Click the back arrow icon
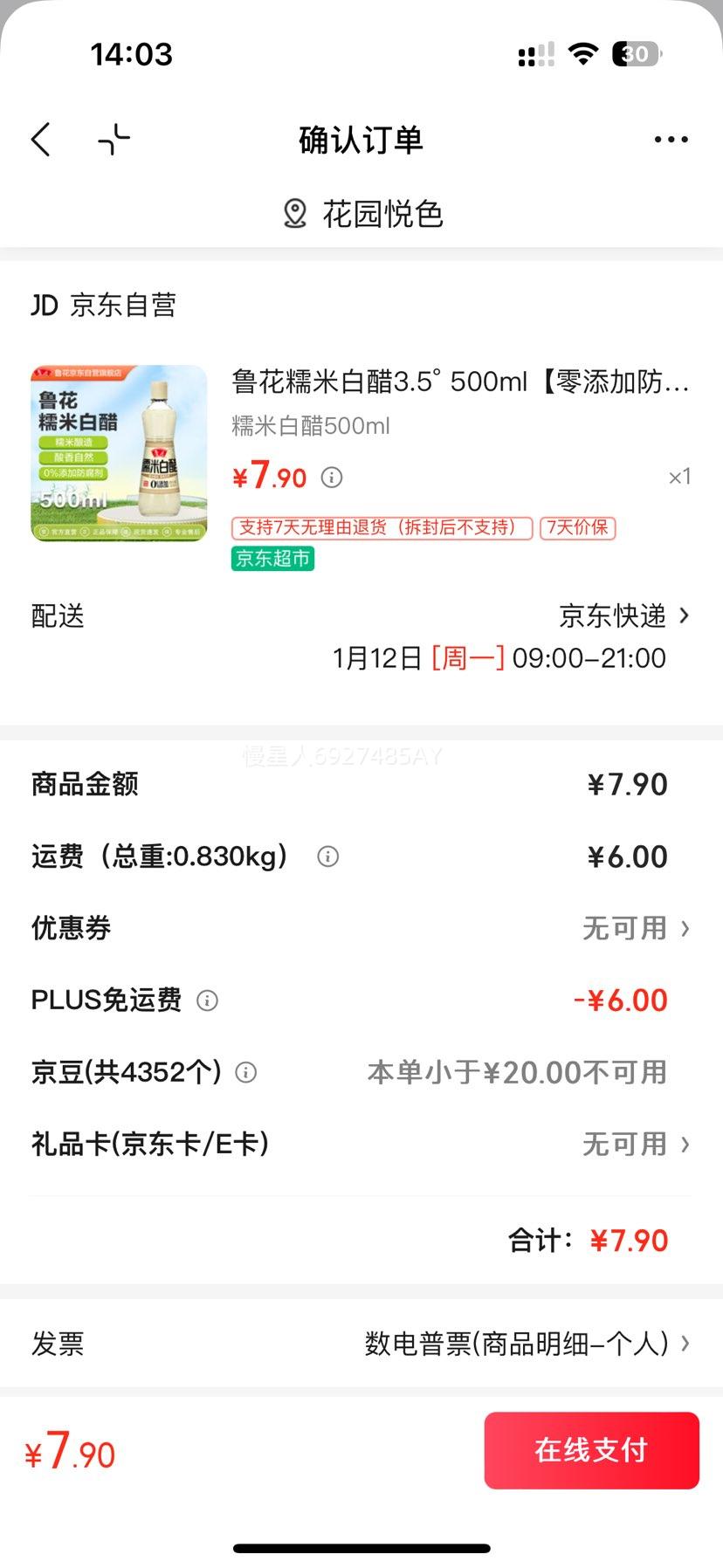723x1568 pixels. click(x=40, y=138)
